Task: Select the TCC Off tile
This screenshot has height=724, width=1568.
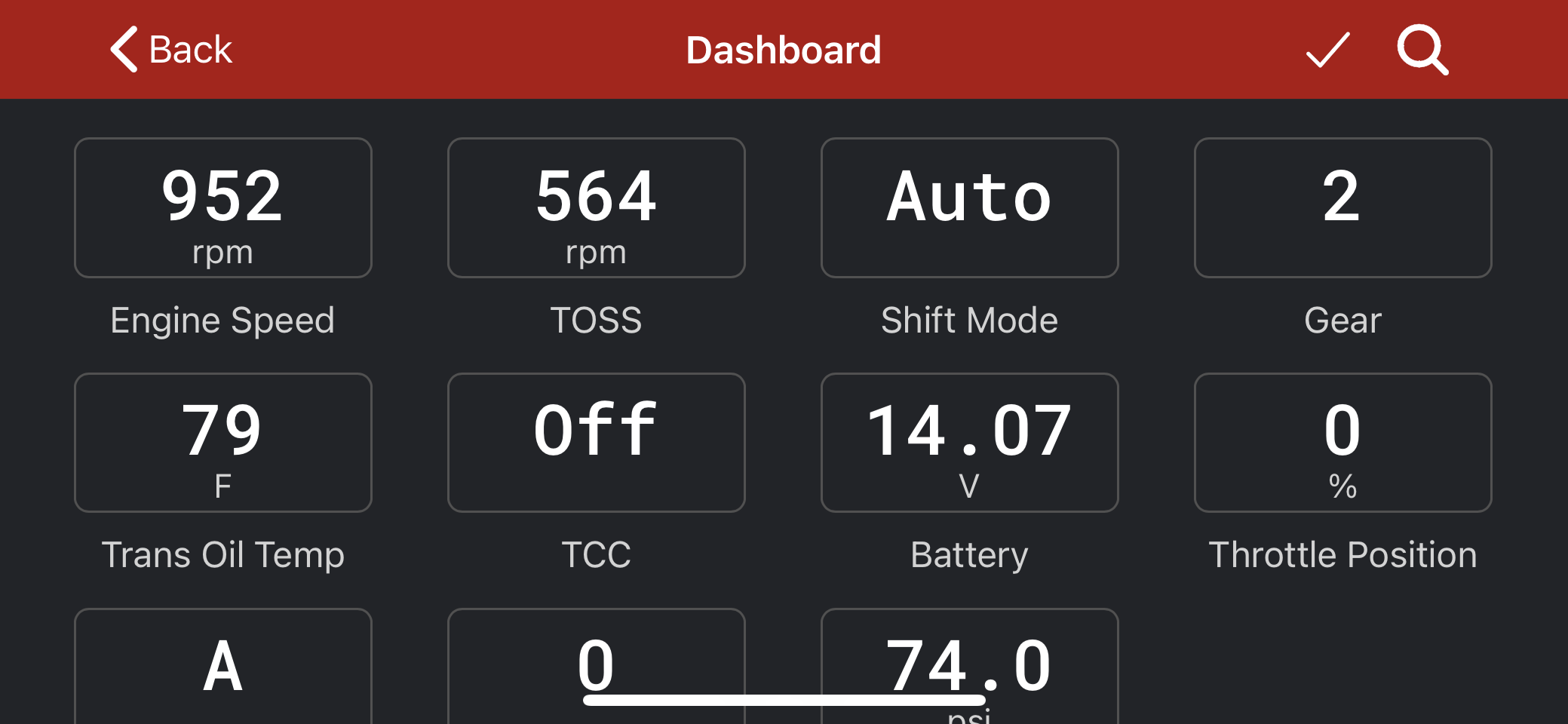Action: coord(596,443)
